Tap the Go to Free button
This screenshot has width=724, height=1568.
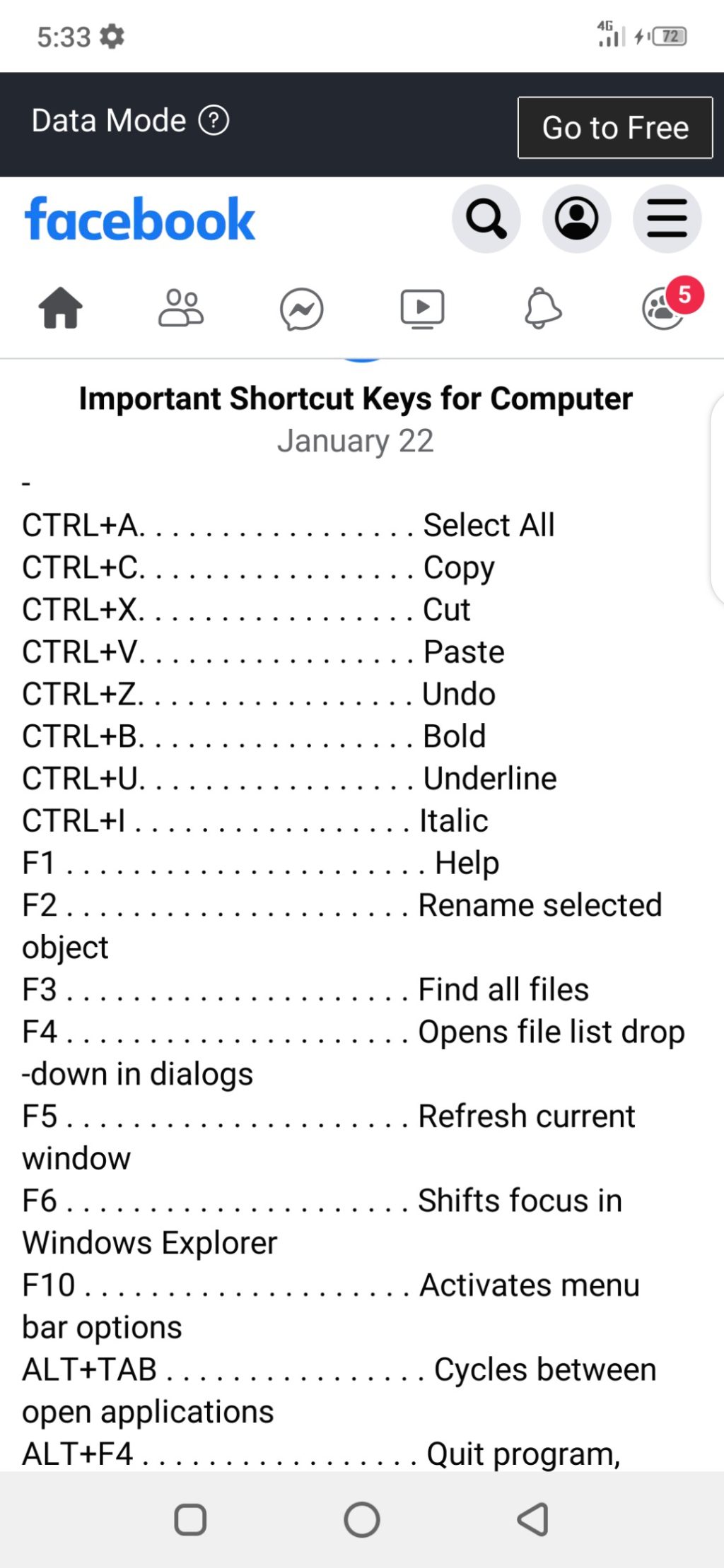[x=614, y=128]
